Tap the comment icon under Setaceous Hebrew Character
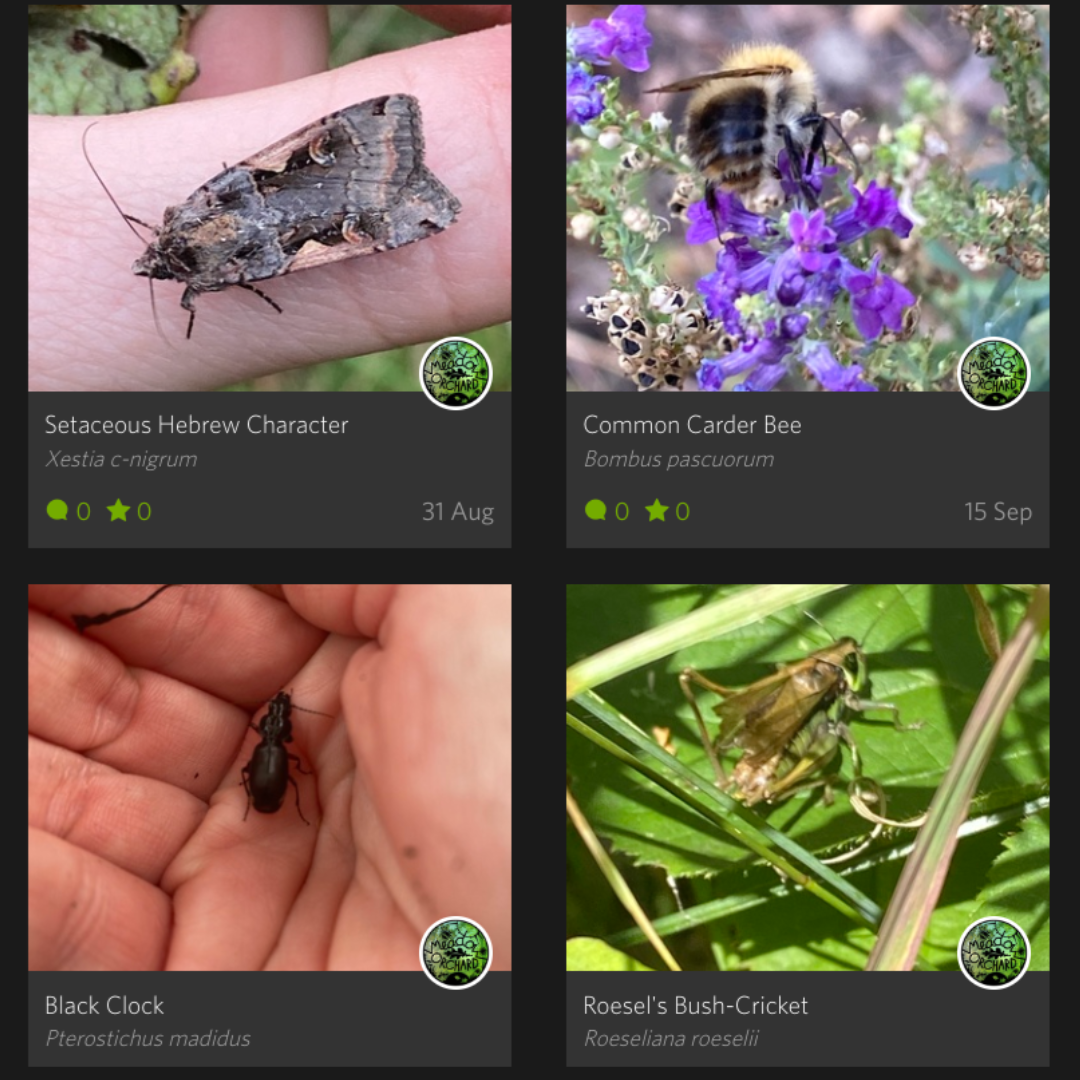 (58, 511)
